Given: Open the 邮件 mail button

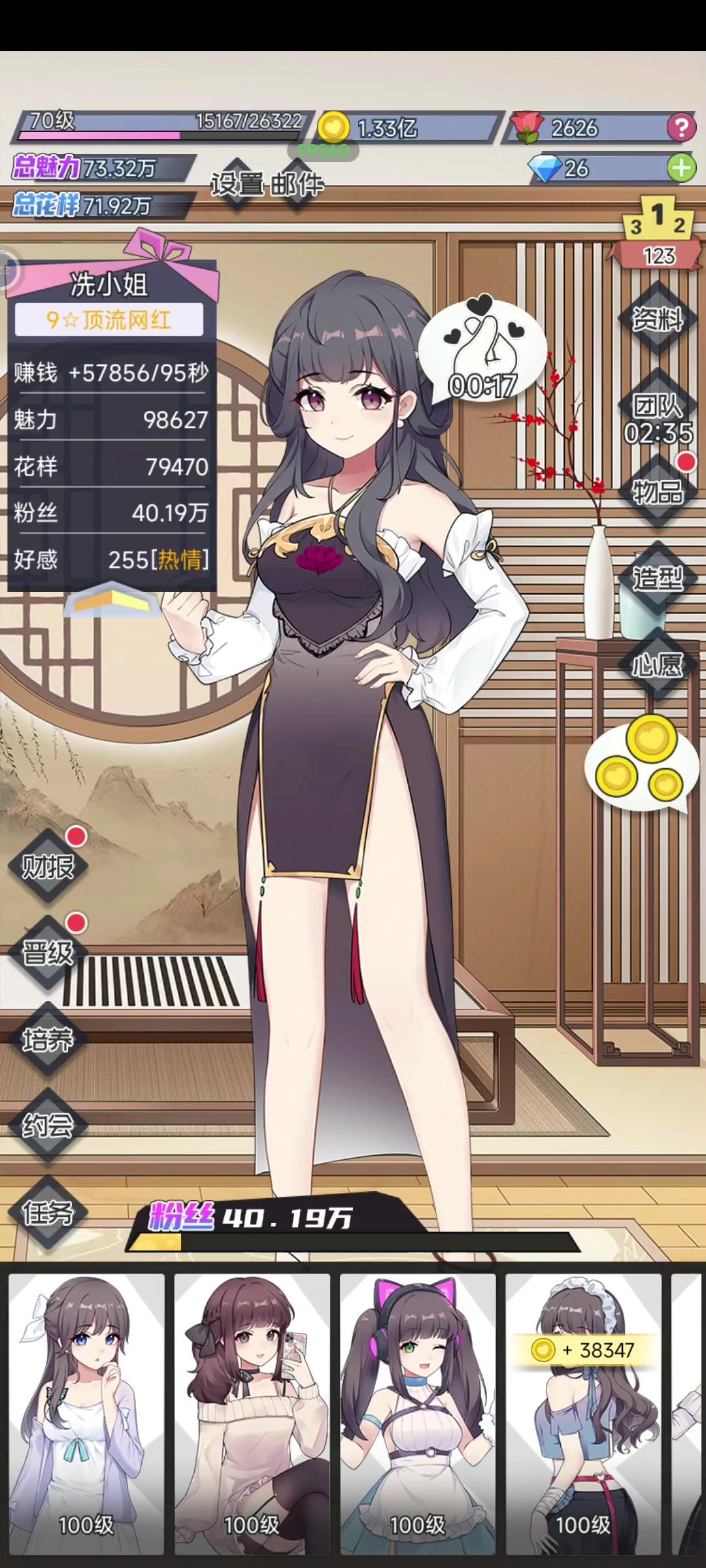Looking at the screenshot, I should pyautogui.click(x=297, y=185).
